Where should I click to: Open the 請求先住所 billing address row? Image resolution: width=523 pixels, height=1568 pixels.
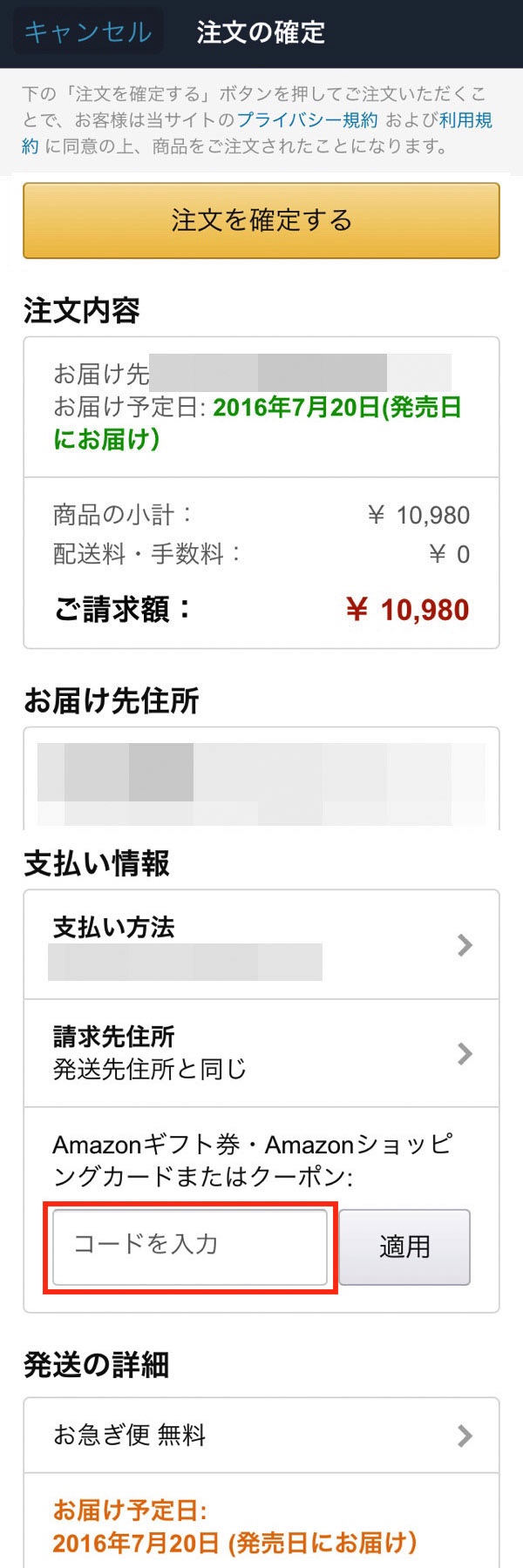click(261, 1053)
